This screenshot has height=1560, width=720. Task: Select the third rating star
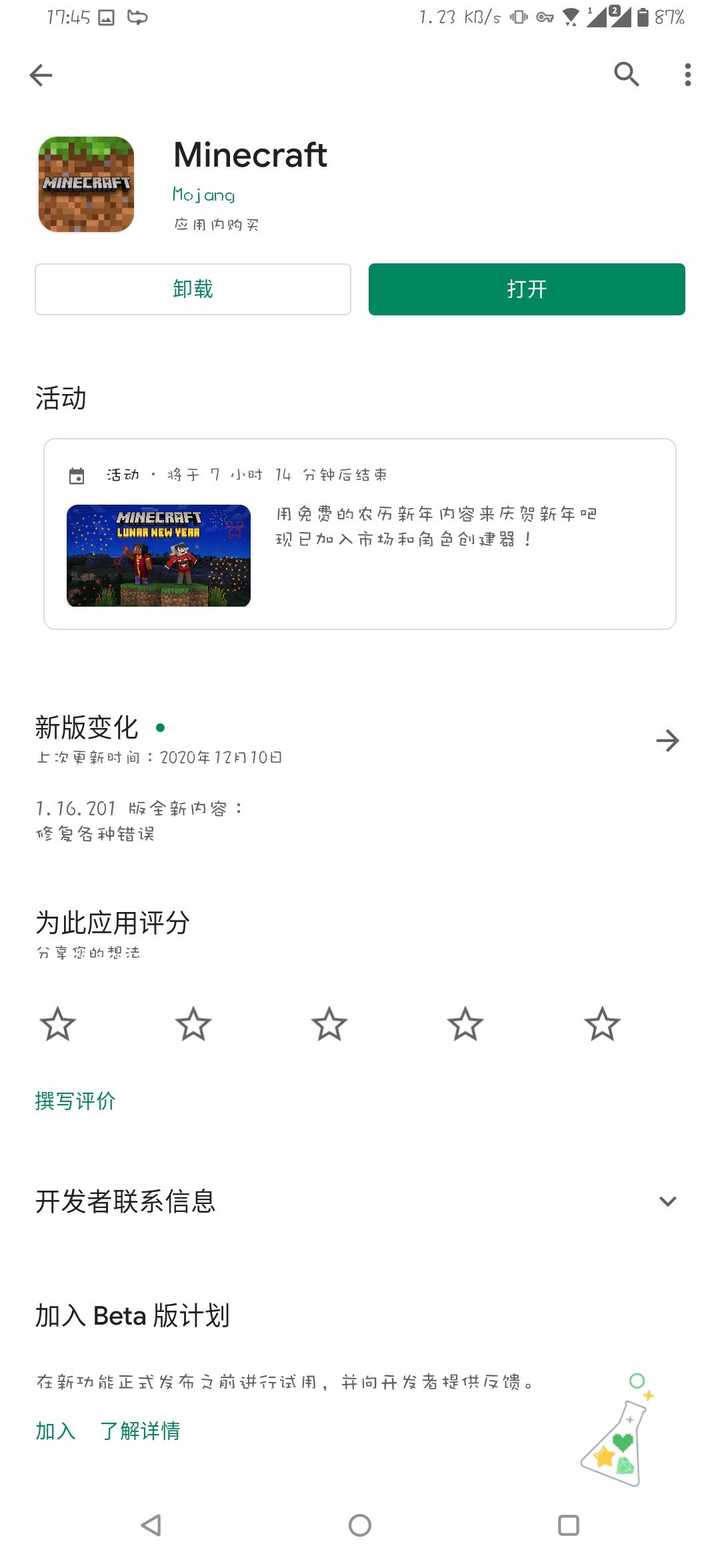pos(329,1023)
